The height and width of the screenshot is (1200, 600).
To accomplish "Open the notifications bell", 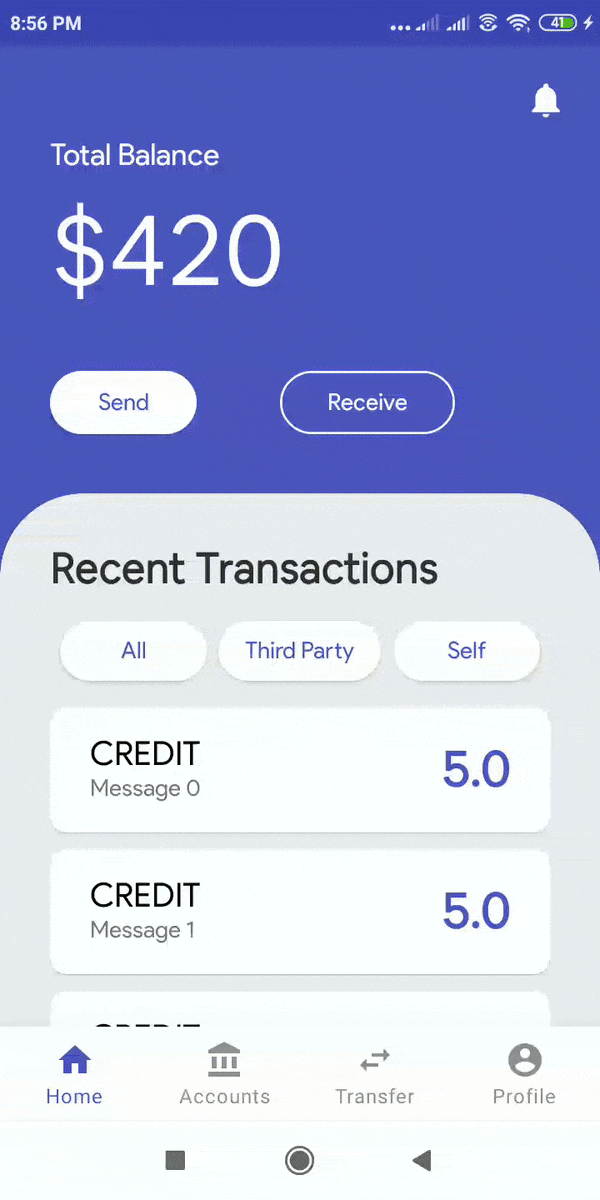I will pyautogui.click(x=545, y=101).
